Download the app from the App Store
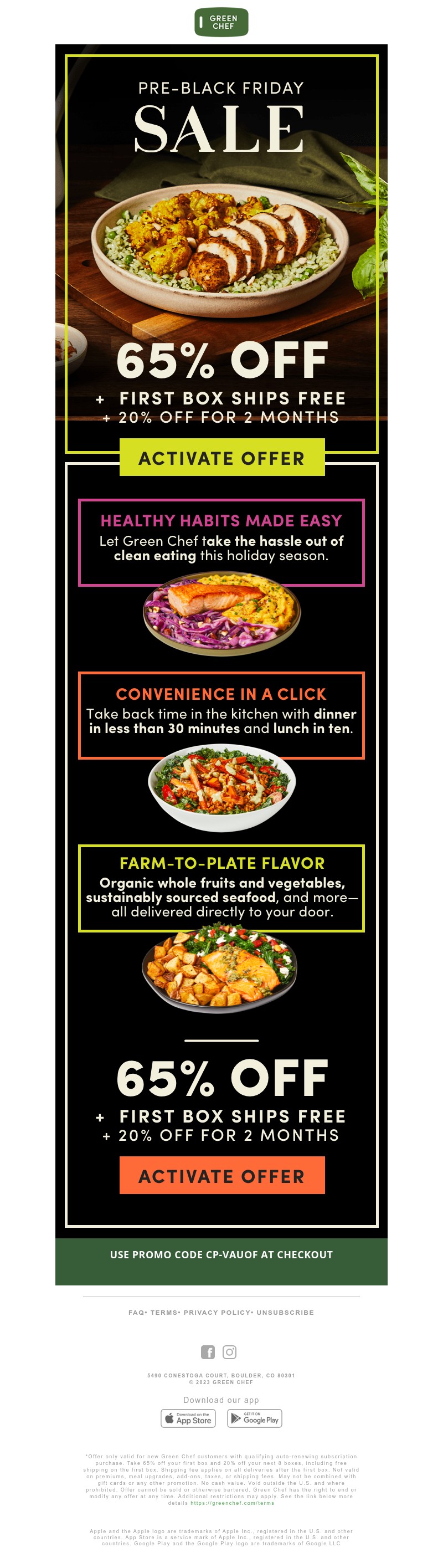The width and height of the screenshot is (443, 1568). [x=188, y=1419]
